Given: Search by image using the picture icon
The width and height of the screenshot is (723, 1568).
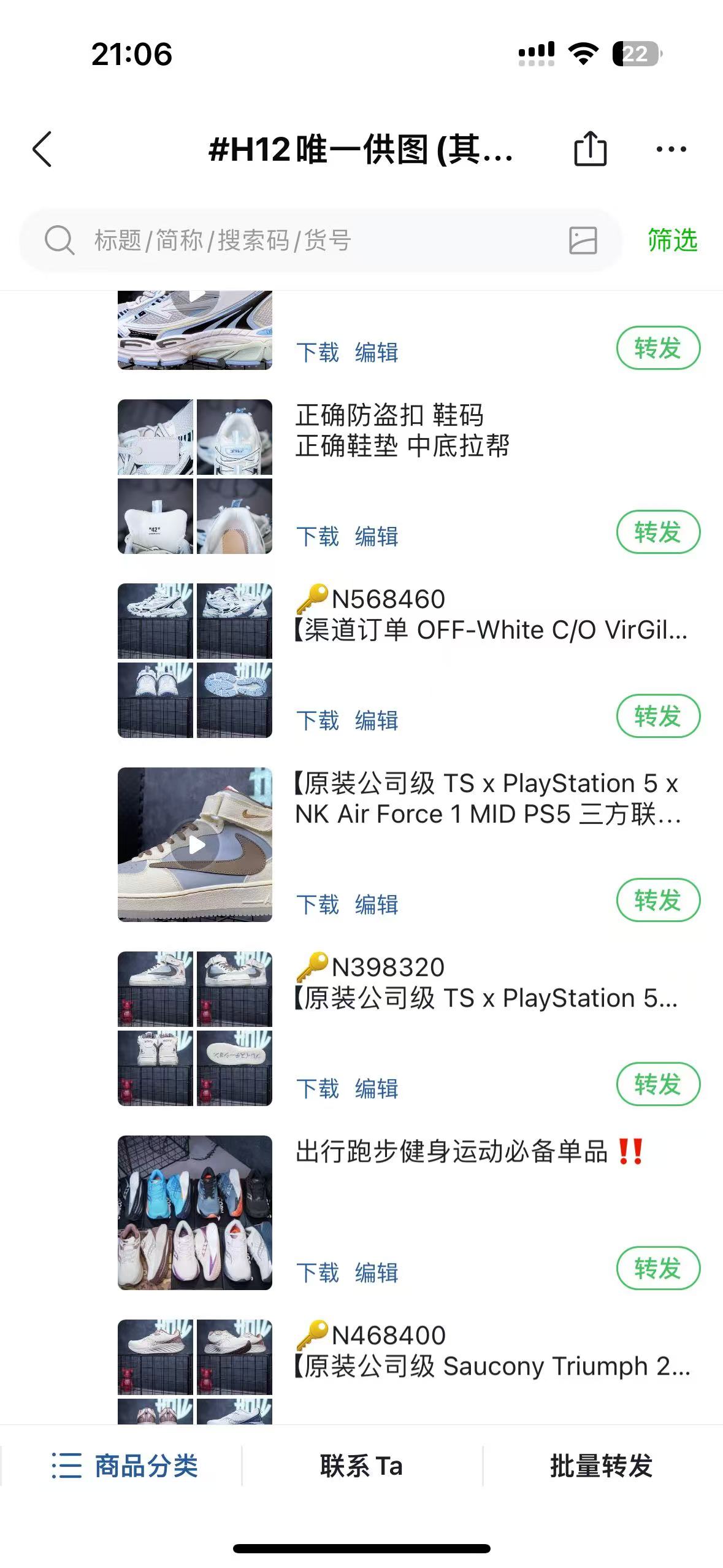Looking at the screenshot, I should pos(583,240).
